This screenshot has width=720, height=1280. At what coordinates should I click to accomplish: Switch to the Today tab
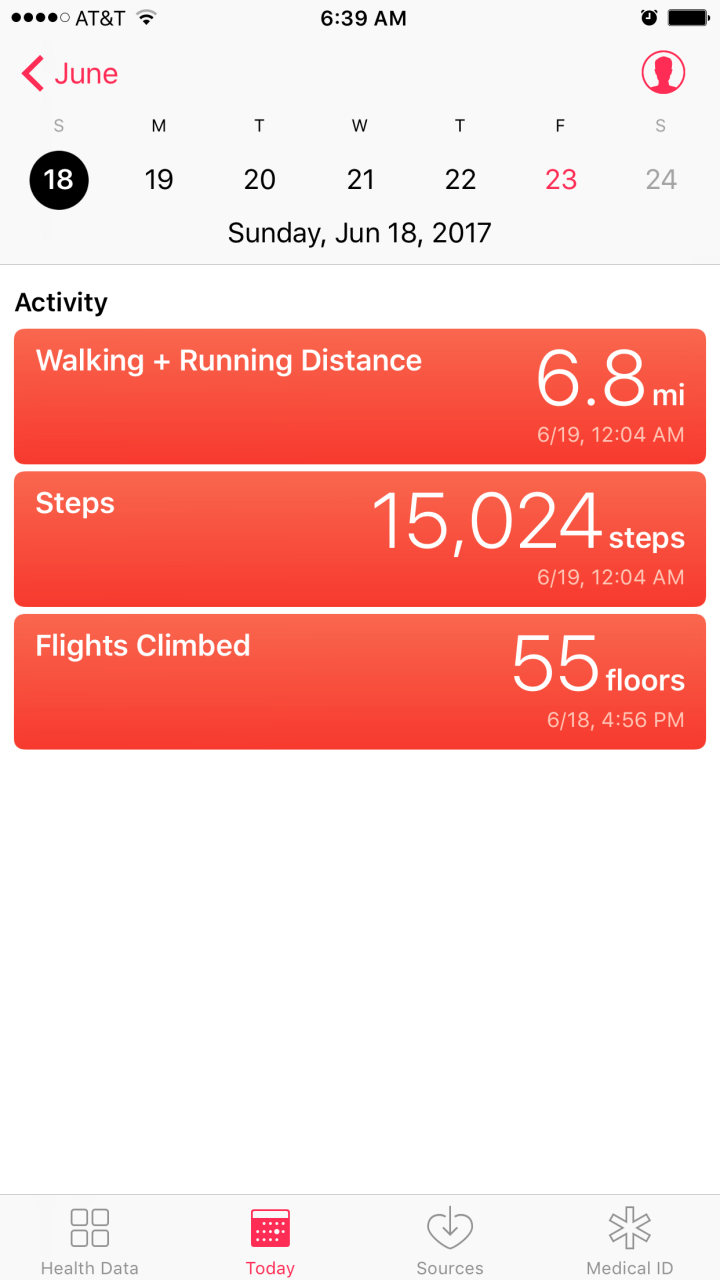coord(270,1240)
